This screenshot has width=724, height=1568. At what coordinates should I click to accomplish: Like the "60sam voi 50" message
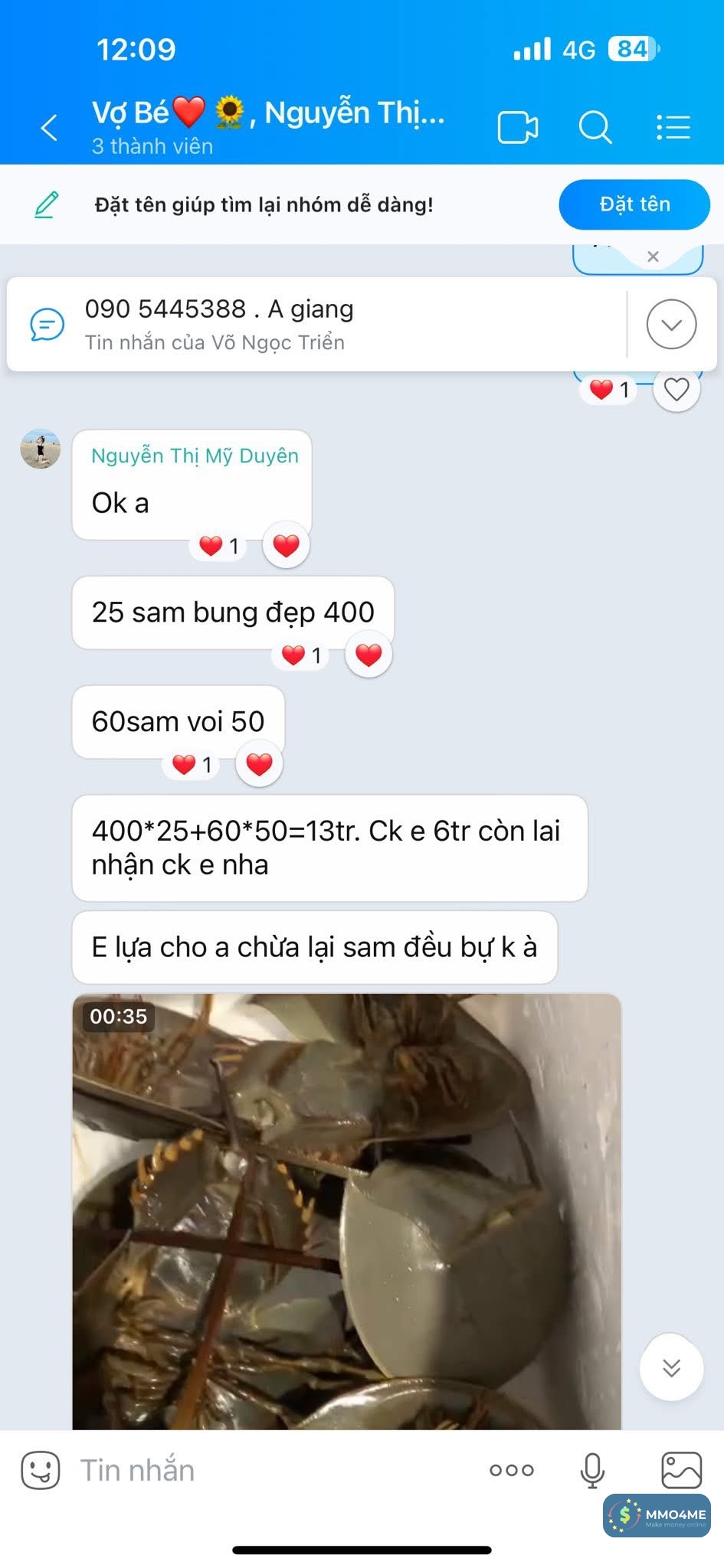259,764
